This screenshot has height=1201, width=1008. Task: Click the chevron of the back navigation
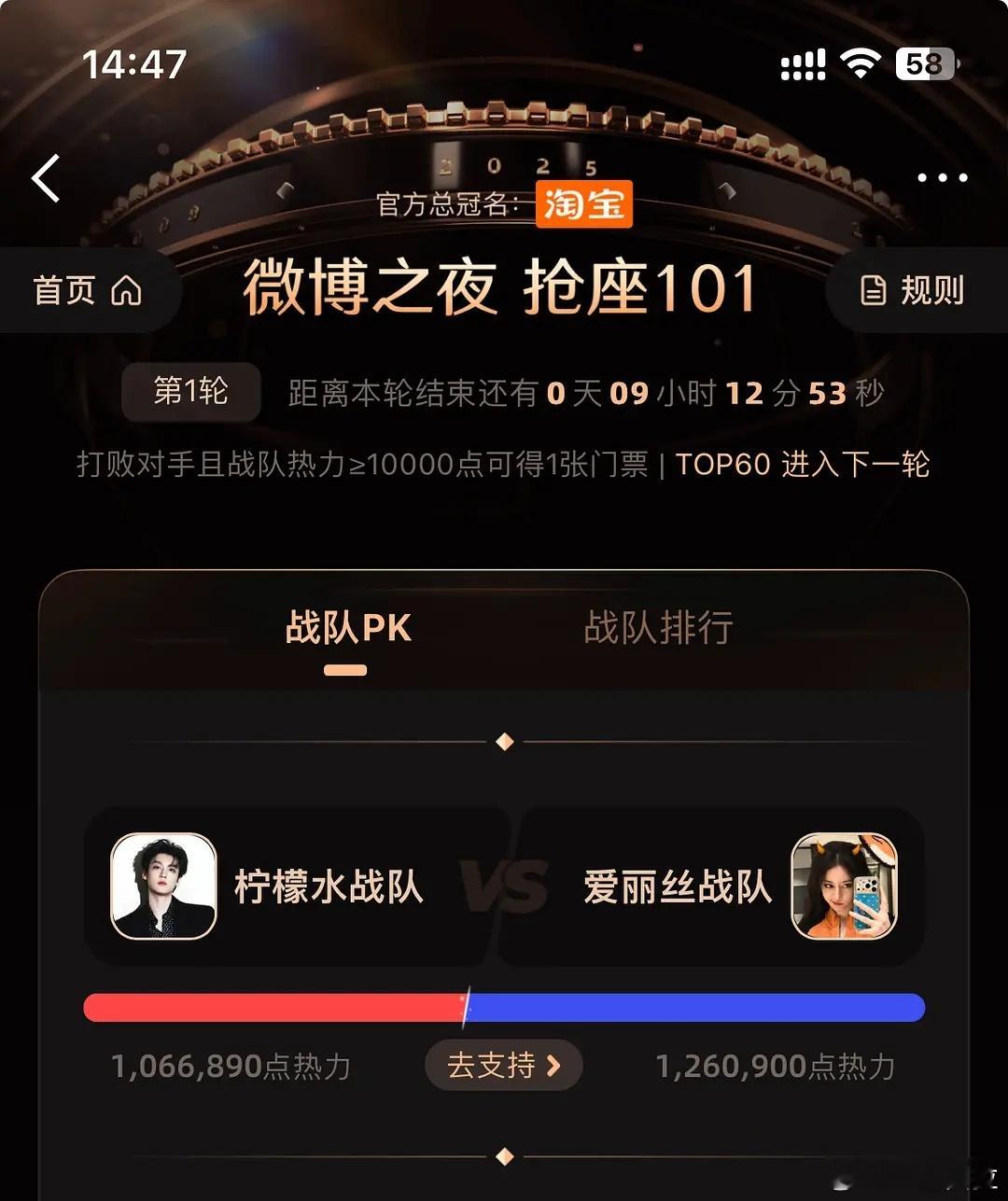44,177
